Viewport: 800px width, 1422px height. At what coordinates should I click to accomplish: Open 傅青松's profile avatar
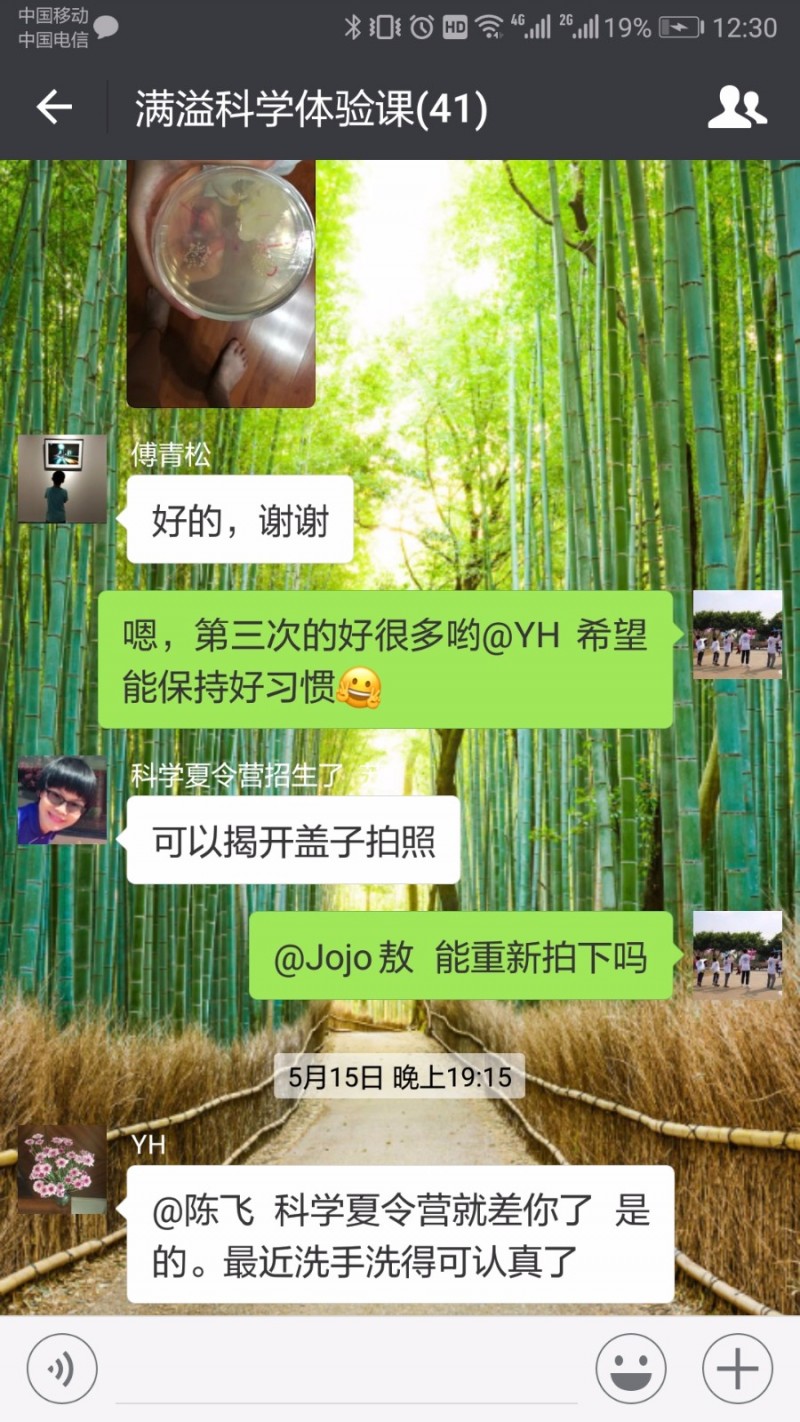62,479
